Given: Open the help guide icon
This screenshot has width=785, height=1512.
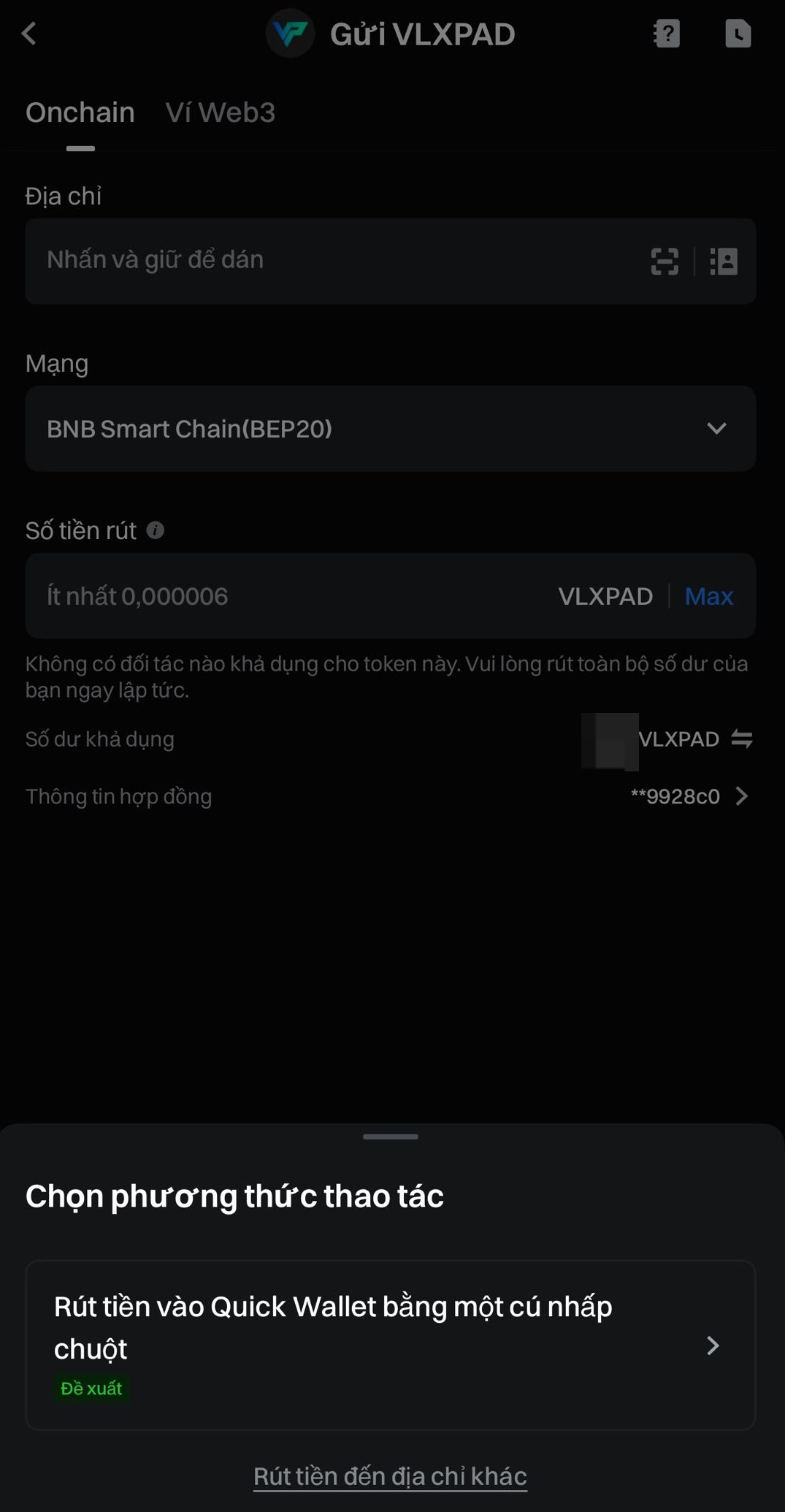Looking at the screenshot, I should (666, 34).
